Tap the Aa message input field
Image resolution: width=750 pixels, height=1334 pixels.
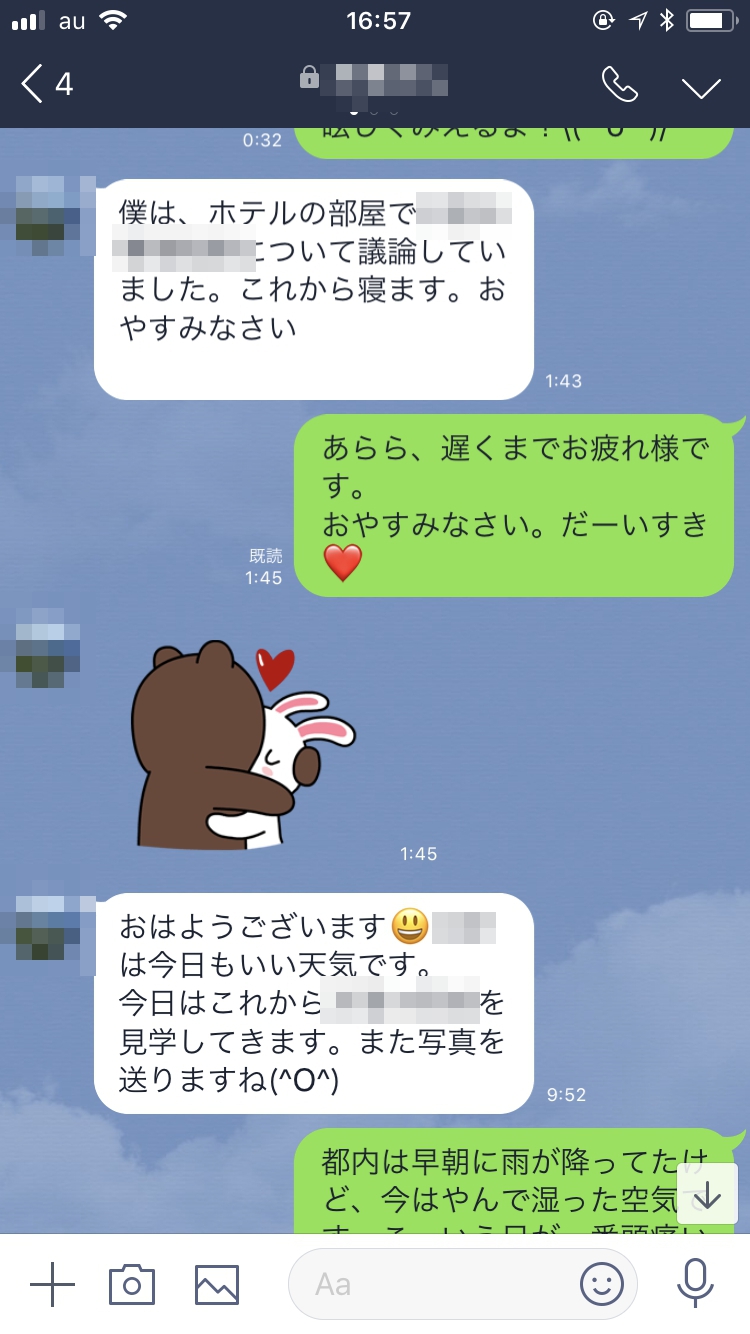pos(430,1284)
